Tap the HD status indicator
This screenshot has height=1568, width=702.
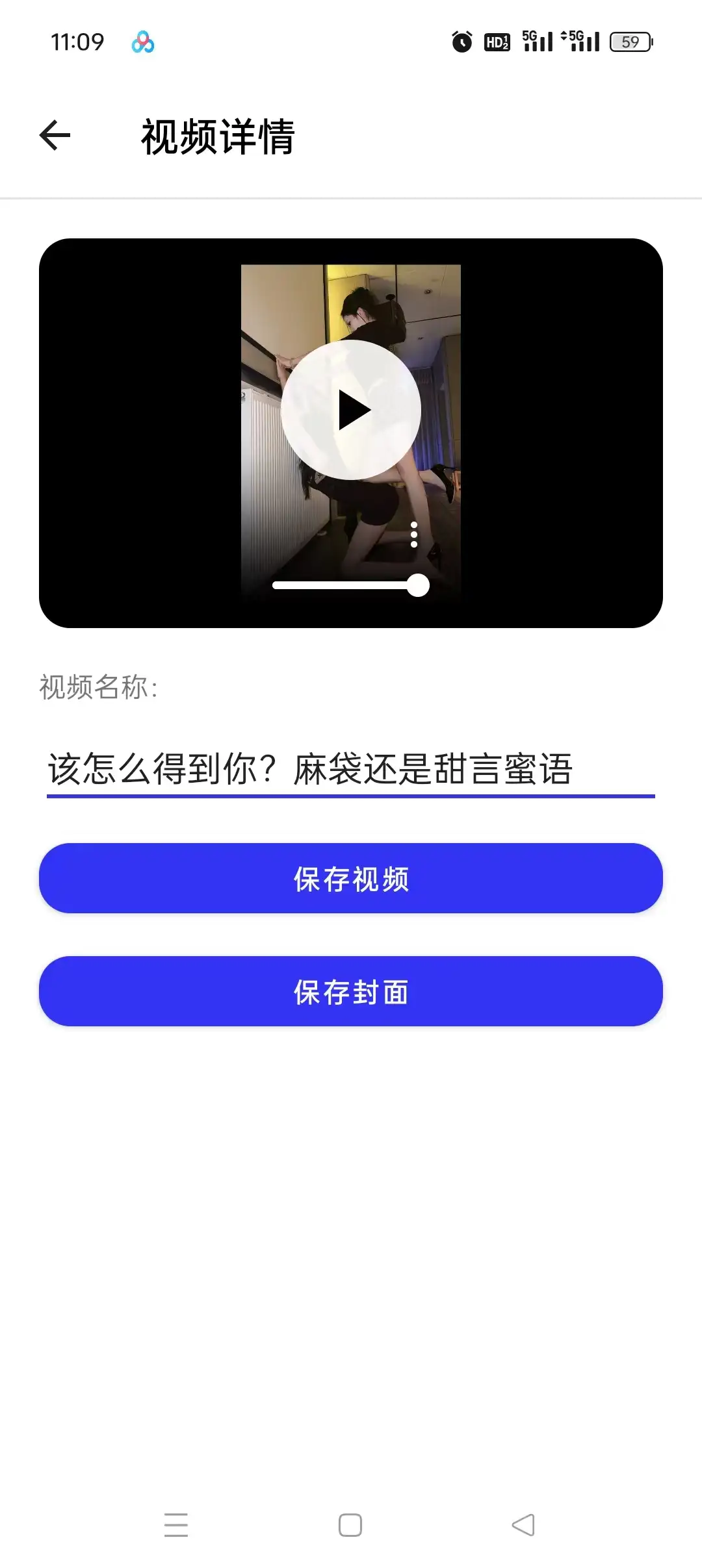[497, 42]
